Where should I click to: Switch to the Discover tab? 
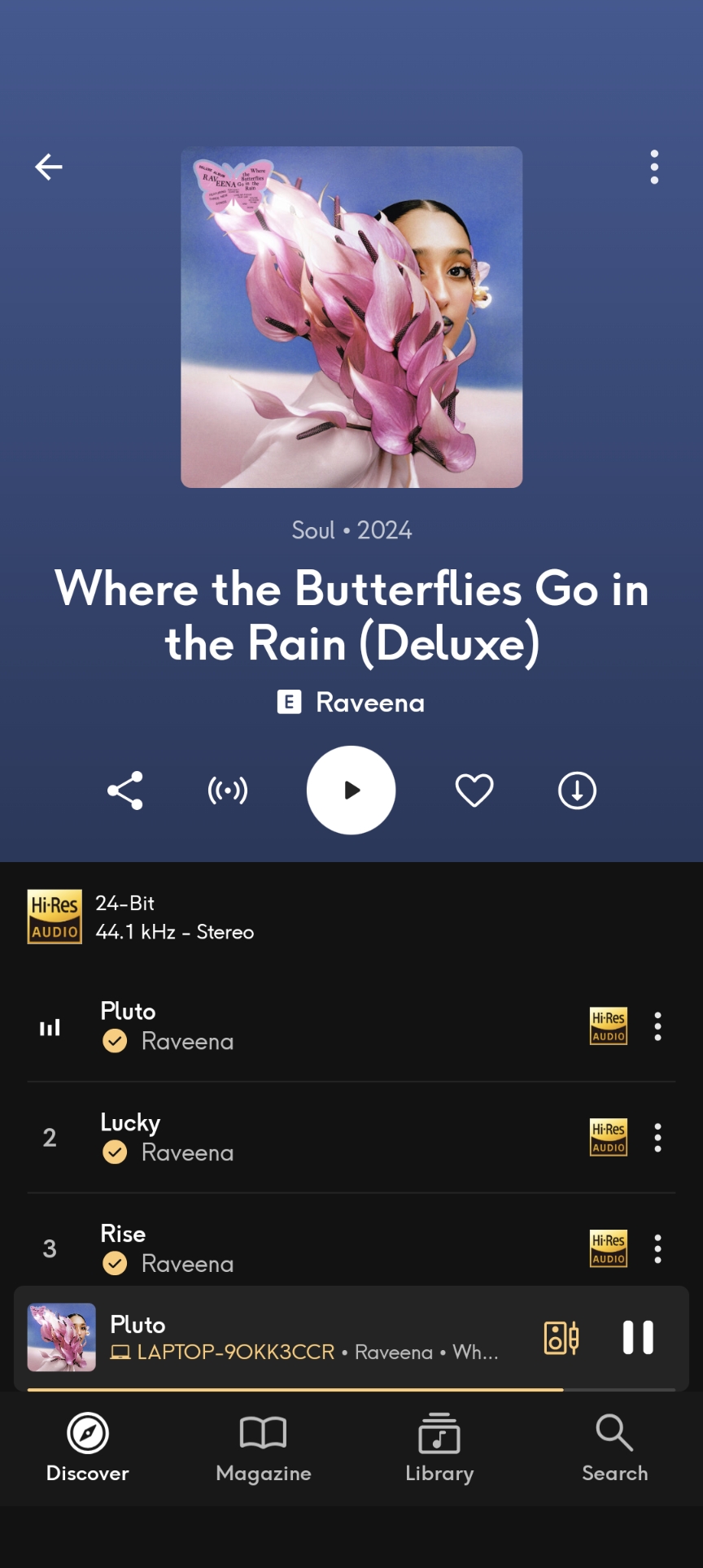click(x=88, y=1448)
